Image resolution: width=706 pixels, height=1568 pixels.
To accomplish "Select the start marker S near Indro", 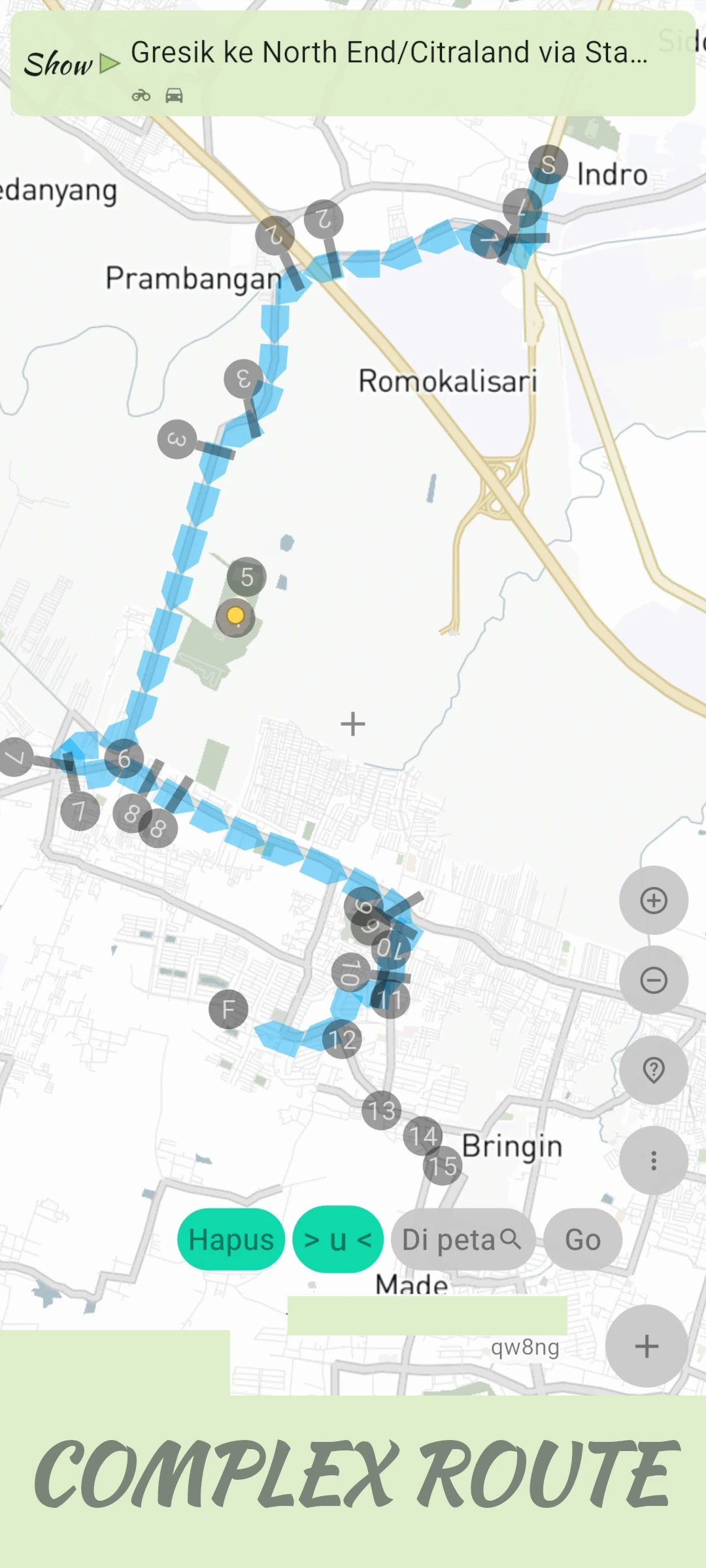I will (548, 163).
